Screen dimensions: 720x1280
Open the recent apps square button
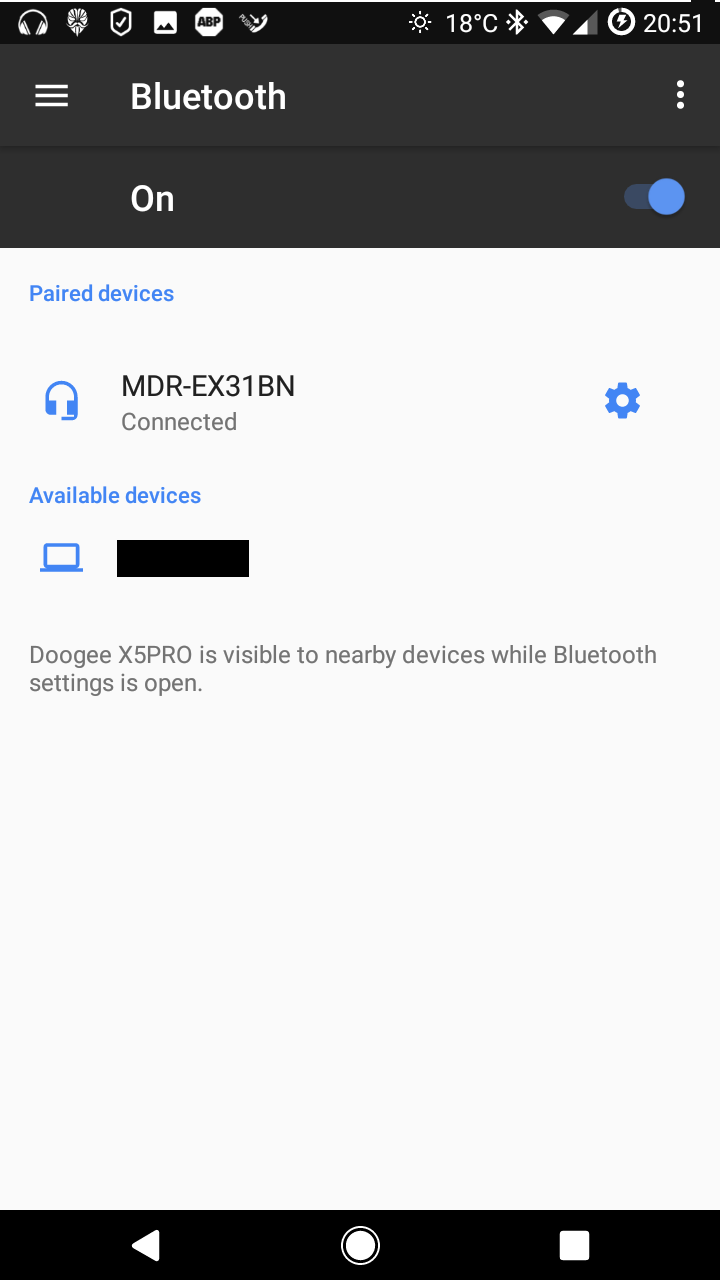[574, 1245]
